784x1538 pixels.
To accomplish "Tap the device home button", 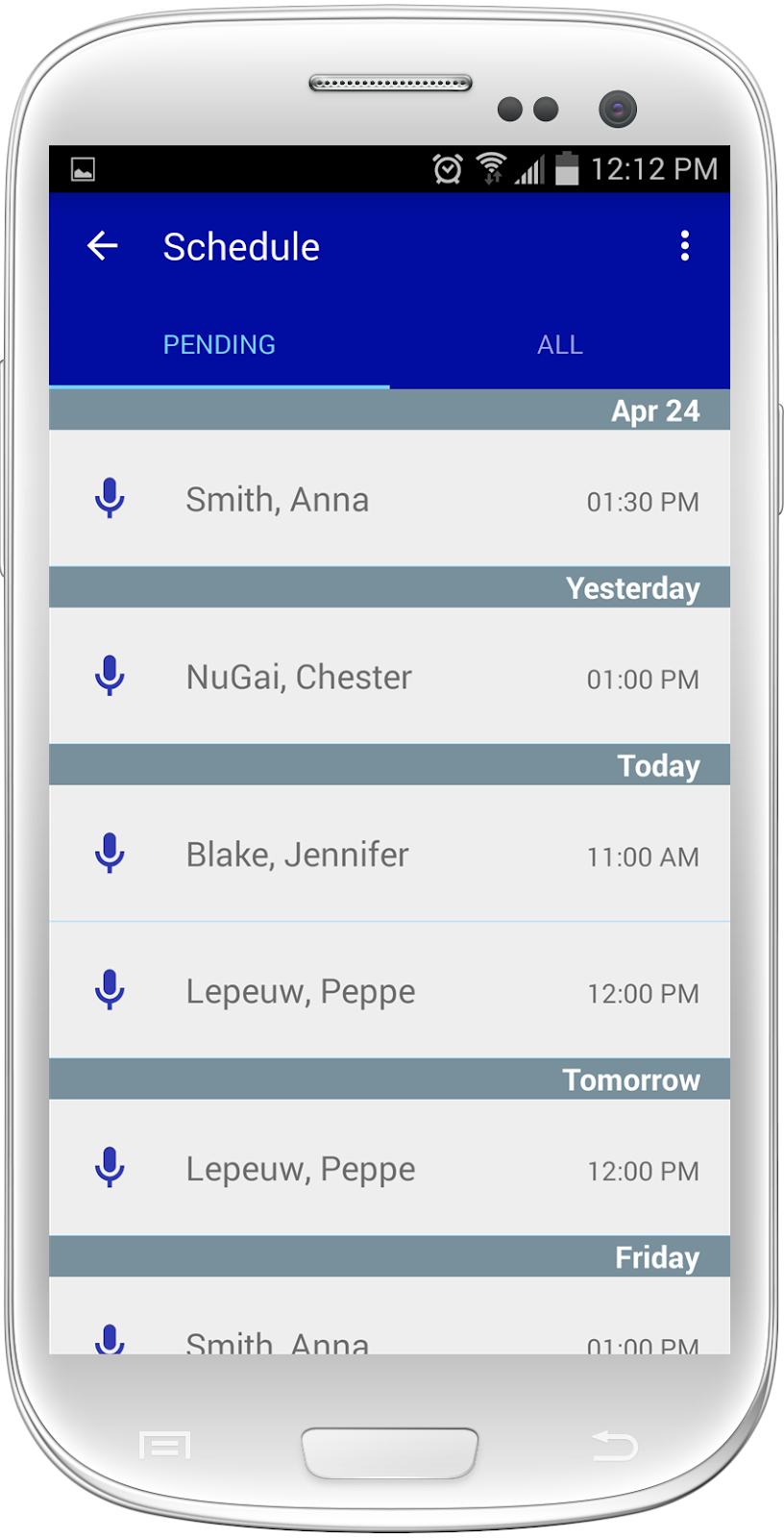I will pos(390,1452).
